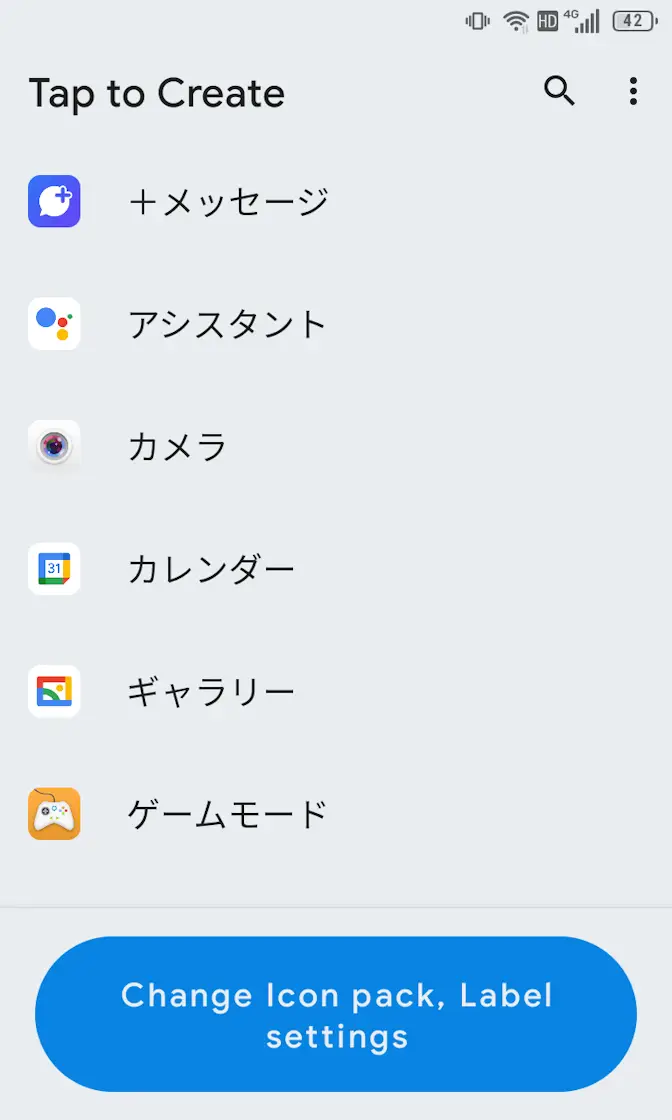Open the ギャラリー app entry
Image resolution: width=672 pixels, height=1120 pixels.
[211, 692]
